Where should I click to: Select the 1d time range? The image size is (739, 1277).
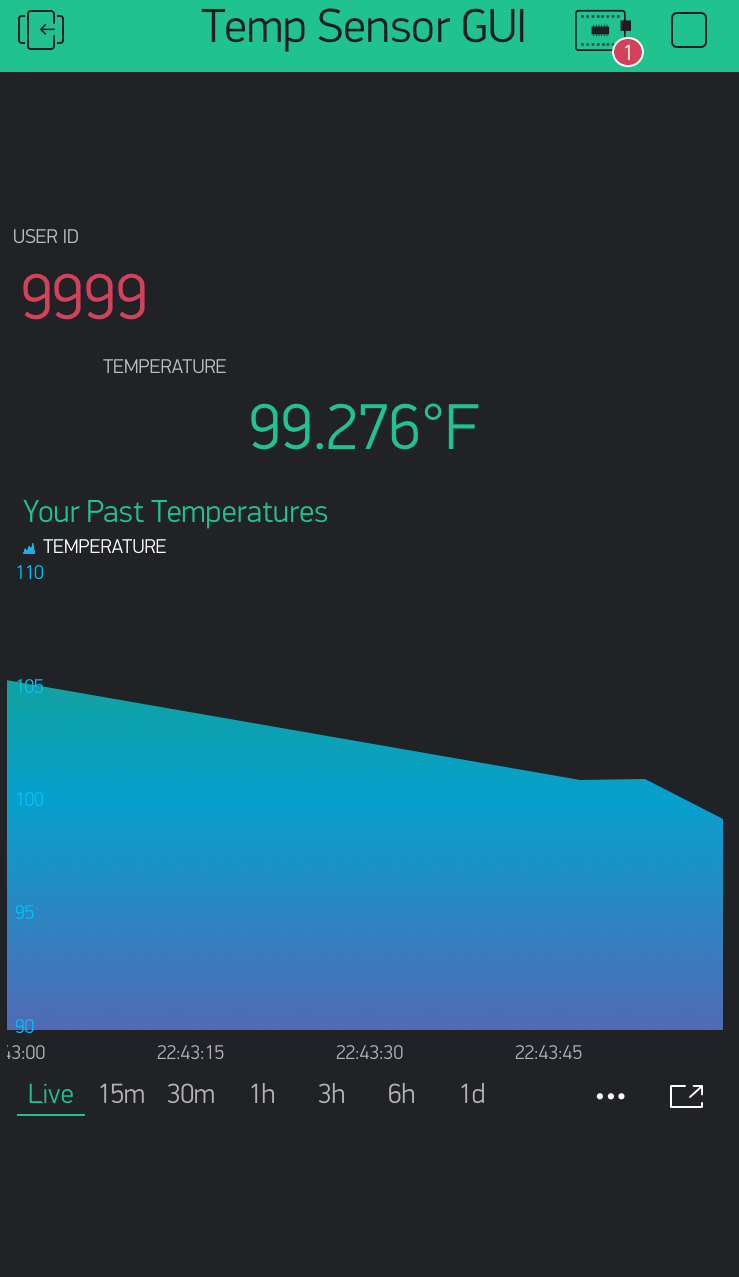tap(472, 1094)
